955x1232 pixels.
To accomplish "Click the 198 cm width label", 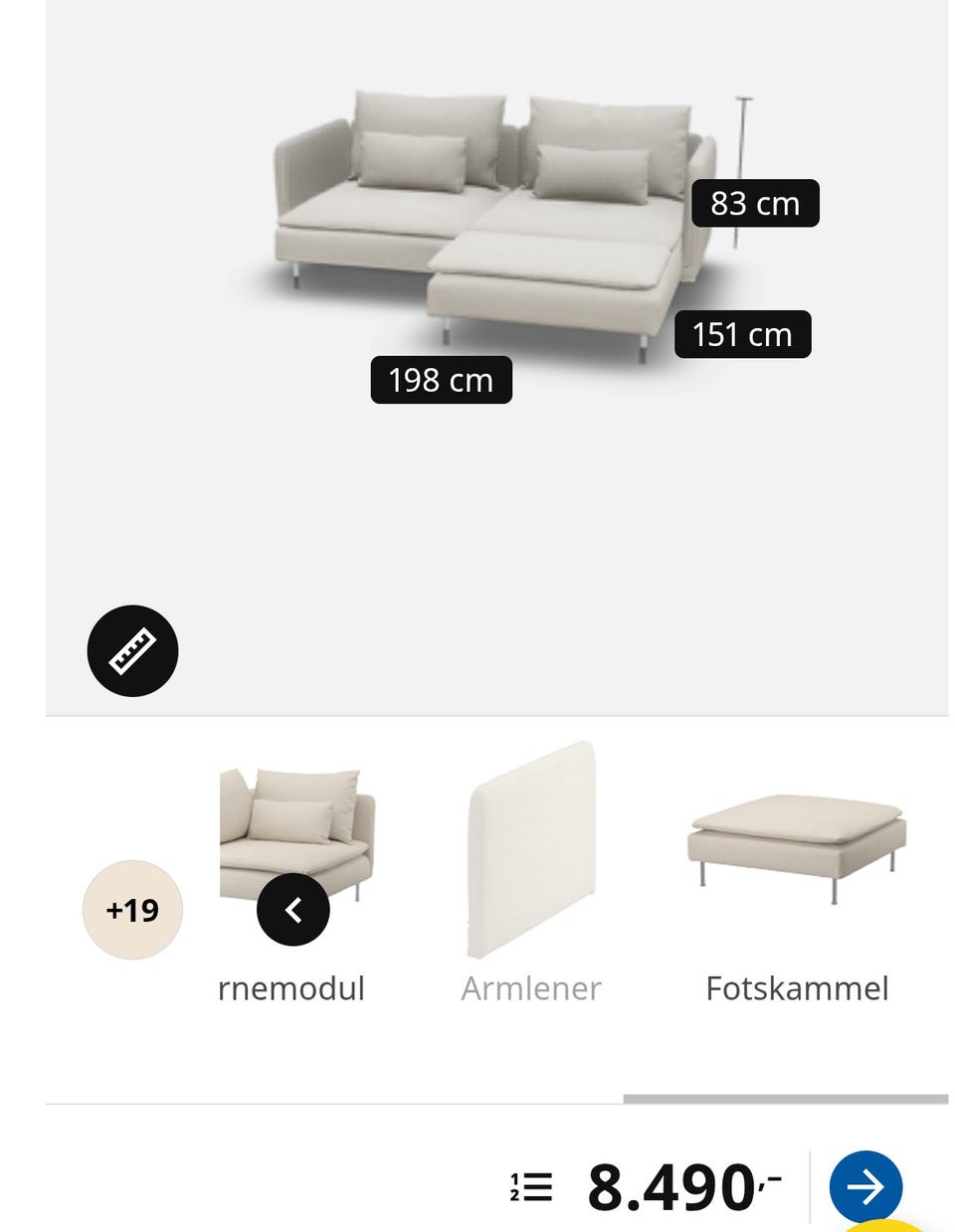I will point(441,380).
